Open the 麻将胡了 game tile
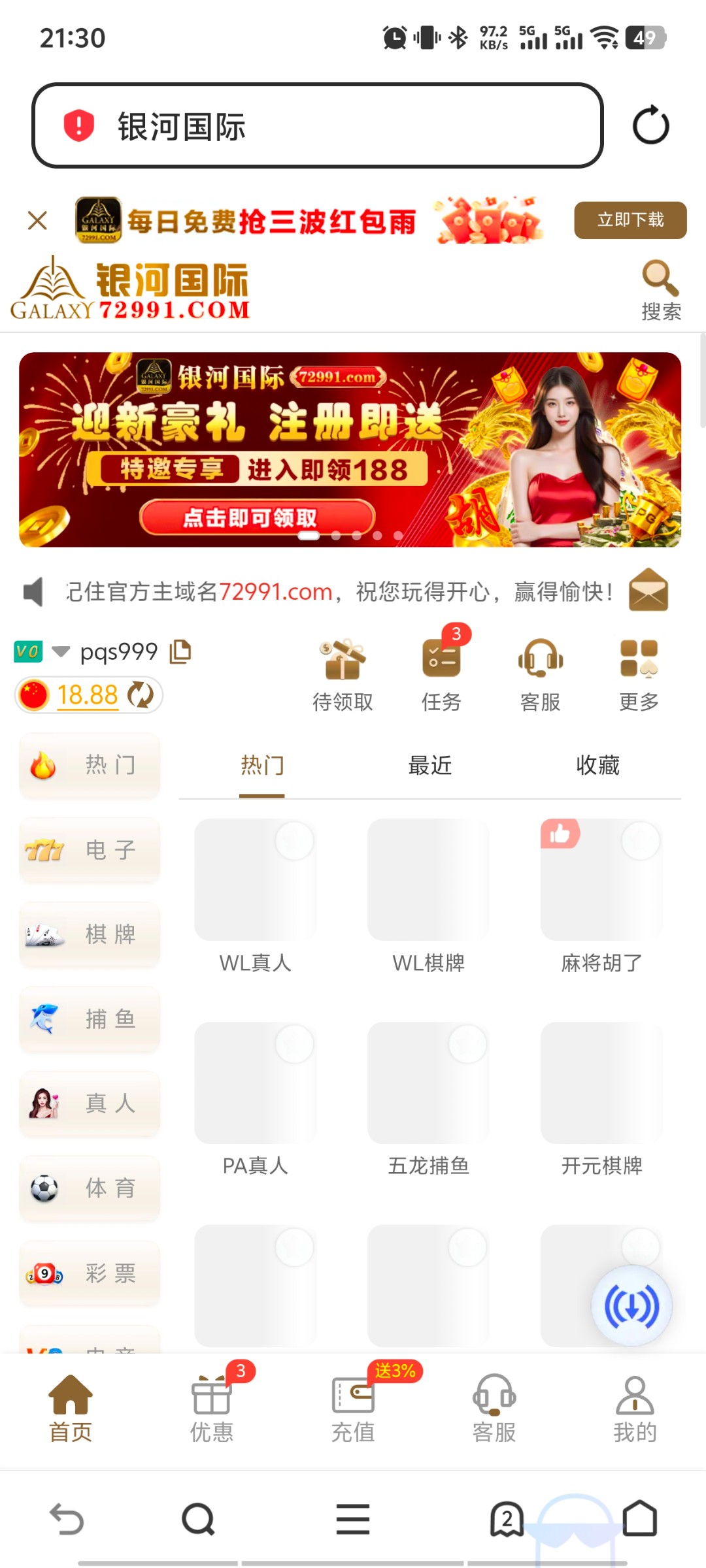Screen dimensions: 706x1568 click(601, 895)
